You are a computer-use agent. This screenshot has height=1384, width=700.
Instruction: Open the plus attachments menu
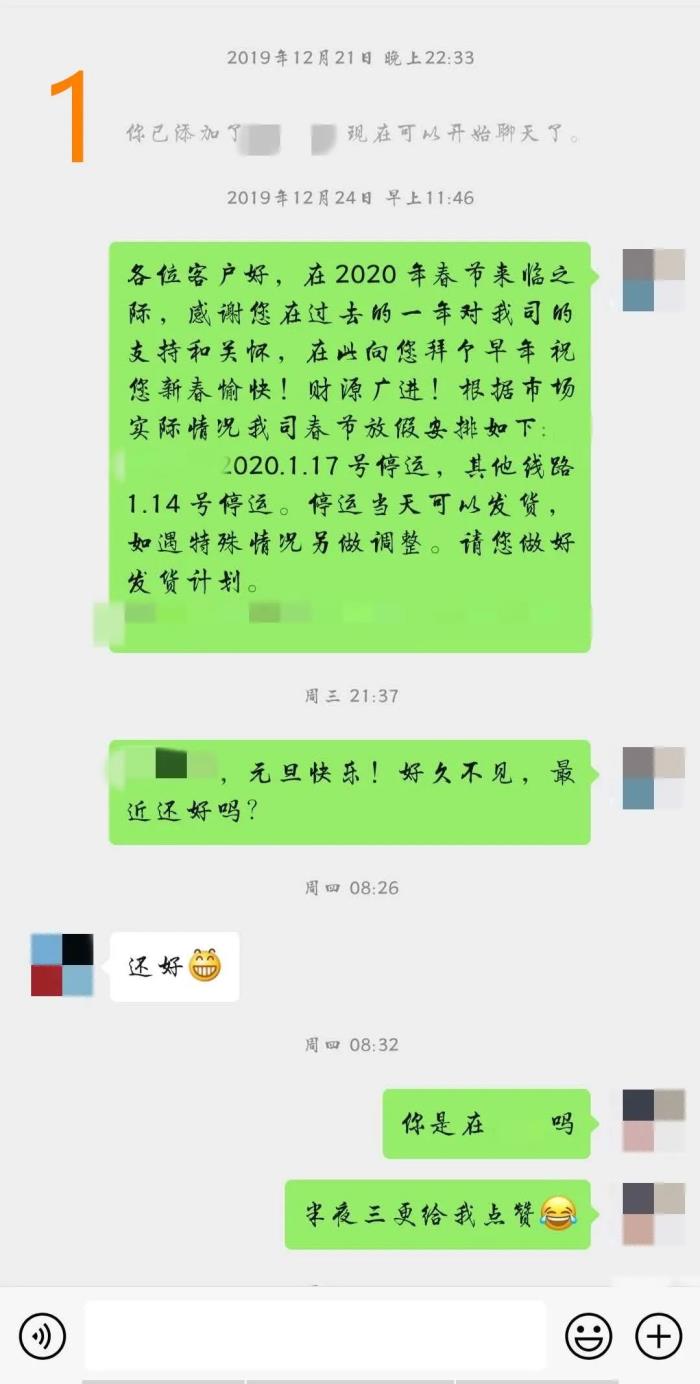(659, 1336)
